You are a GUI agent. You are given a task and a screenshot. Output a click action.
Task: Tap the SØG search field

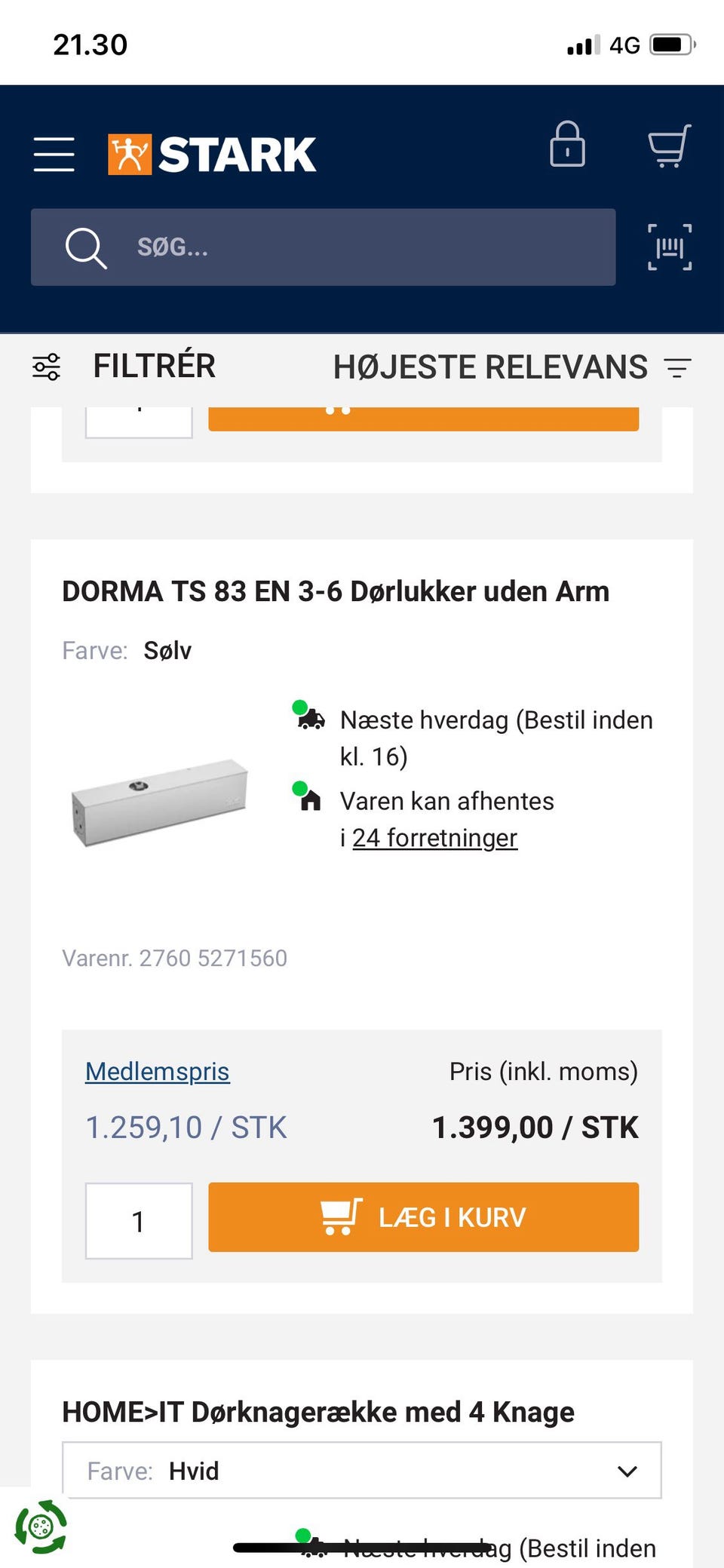pos(323,247)
